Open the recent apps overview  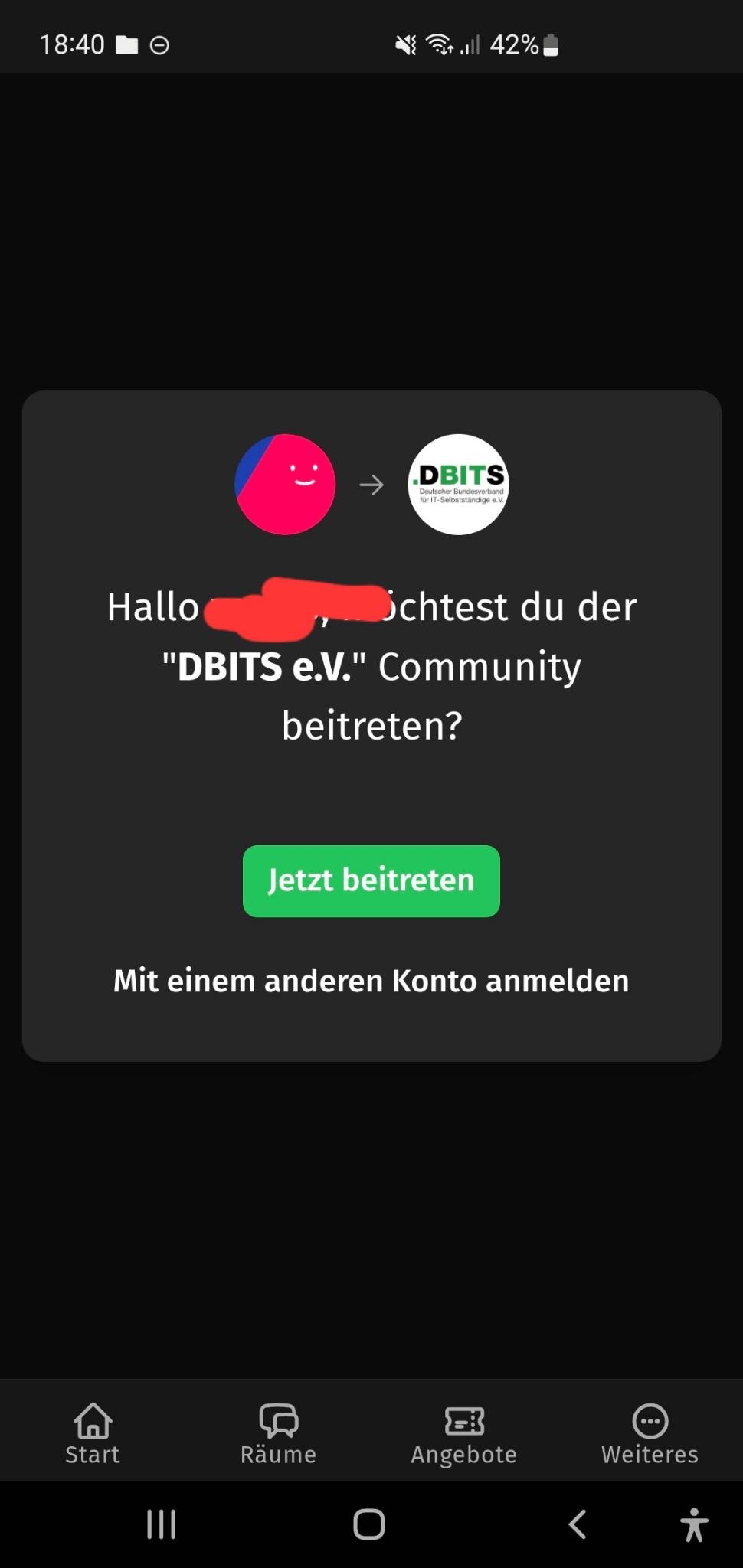(x=161, y=1524)
